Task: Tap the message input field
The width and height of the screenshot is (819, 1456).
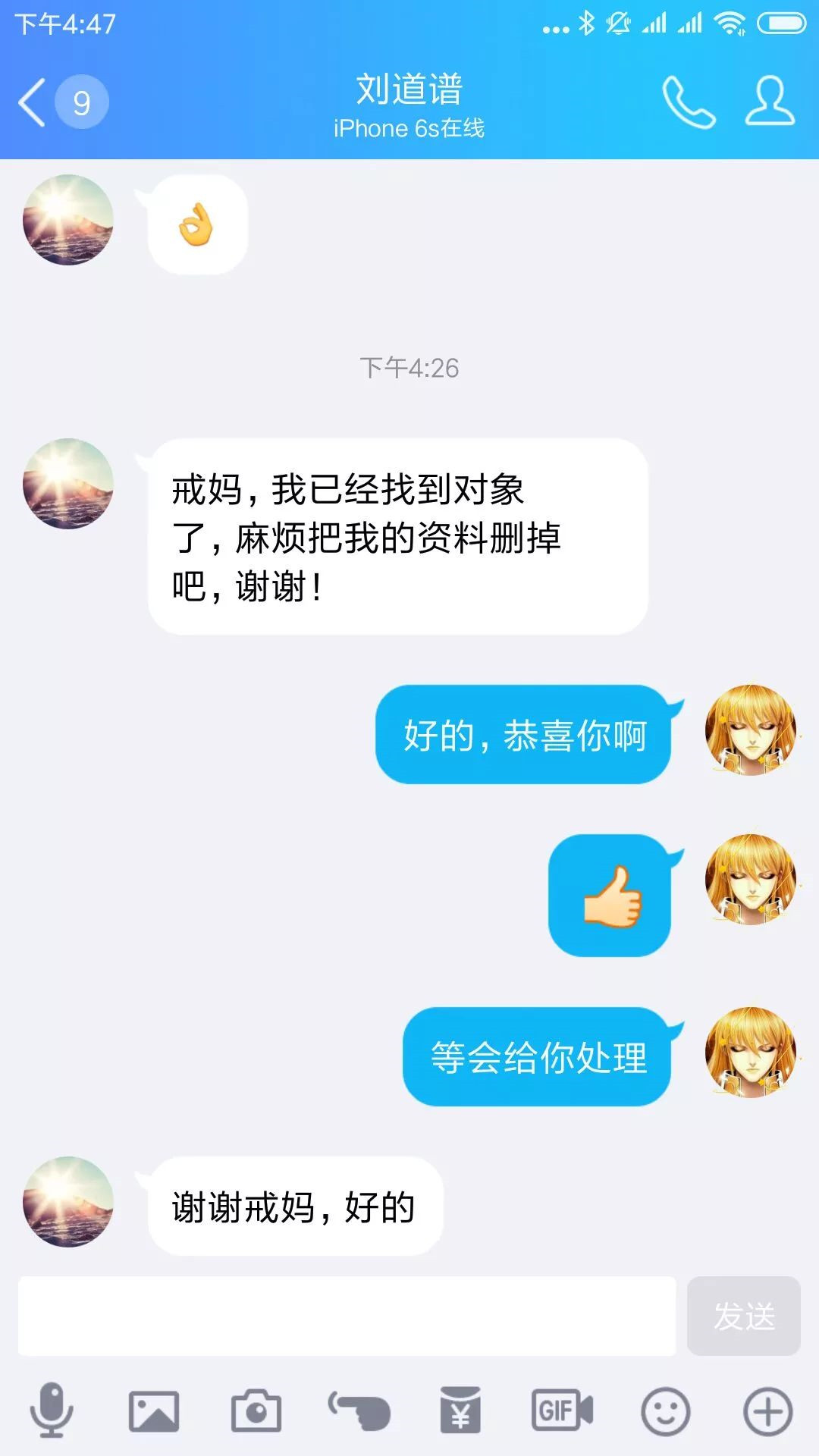Action: (347, 1316)
